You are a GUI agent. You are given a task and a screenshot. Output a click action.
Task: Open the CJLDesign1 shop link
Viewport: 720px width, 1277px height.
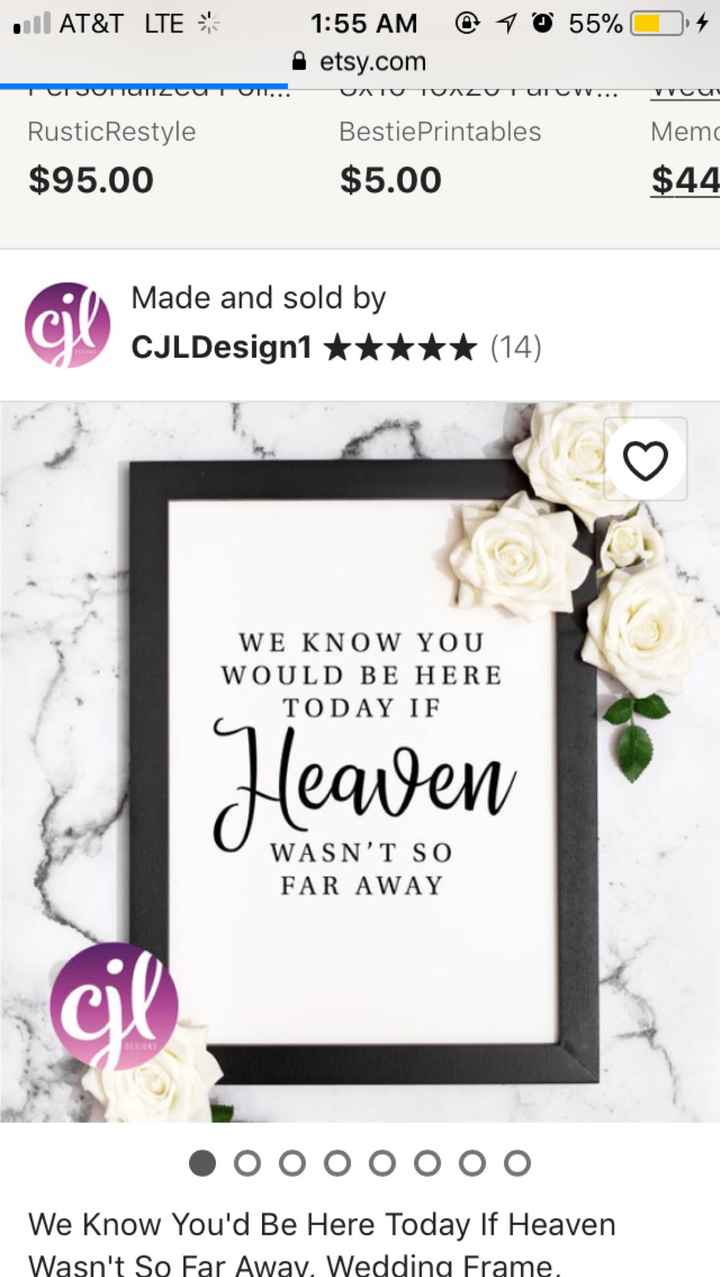pos(221,348)
